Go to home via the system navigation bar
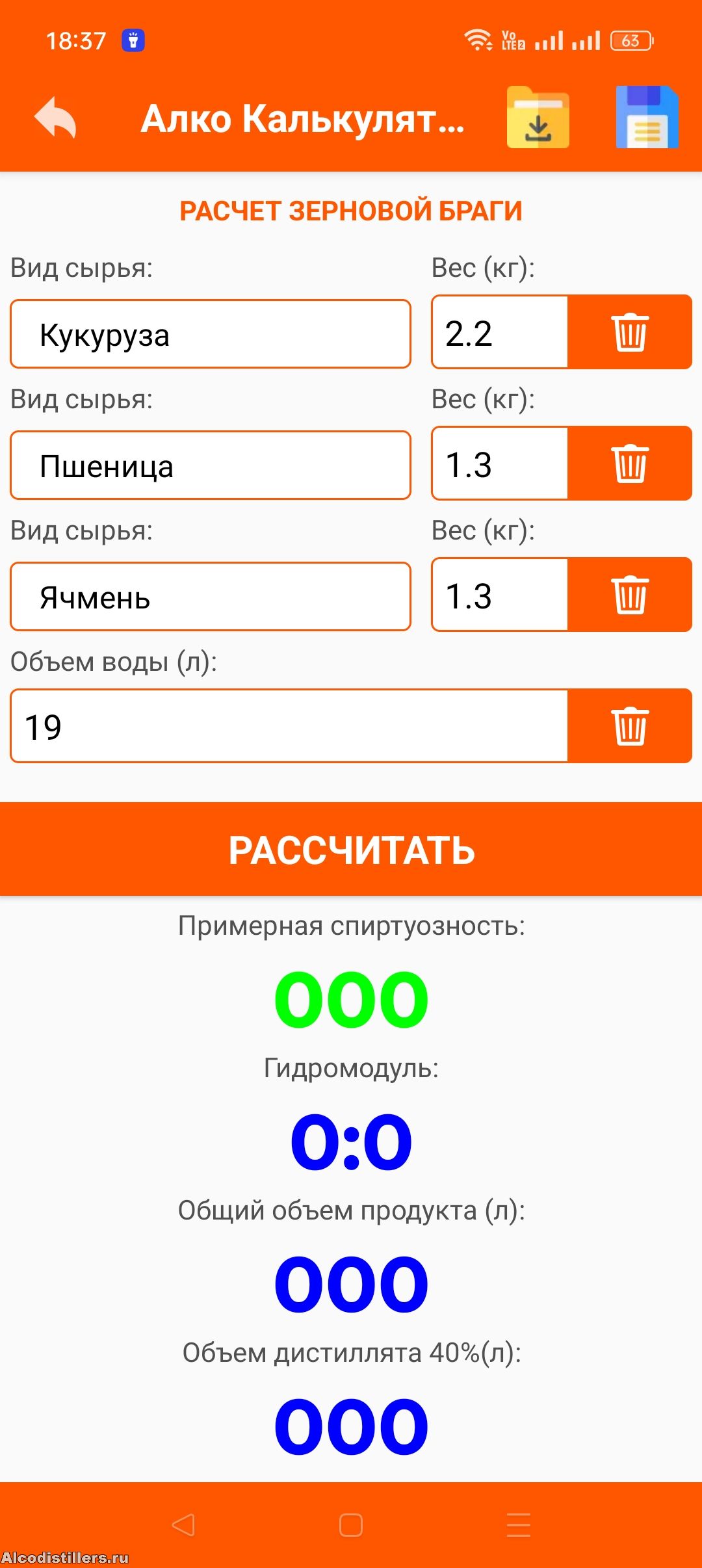This screenshot has height=1568, width=702. [x=351, y=1525]
